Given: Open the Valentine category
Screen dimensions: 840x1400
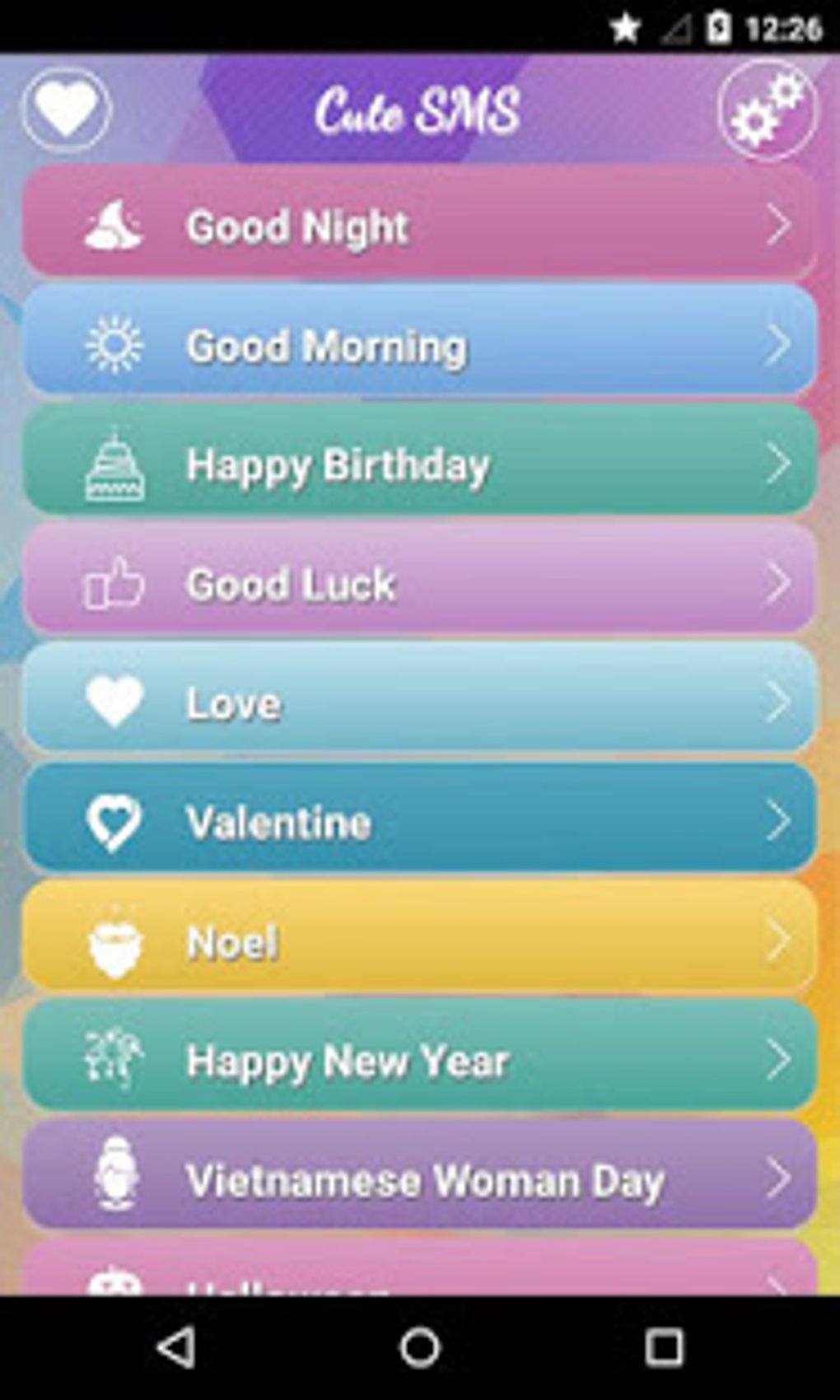Looking at the screenshot, I should coord(420,821).
